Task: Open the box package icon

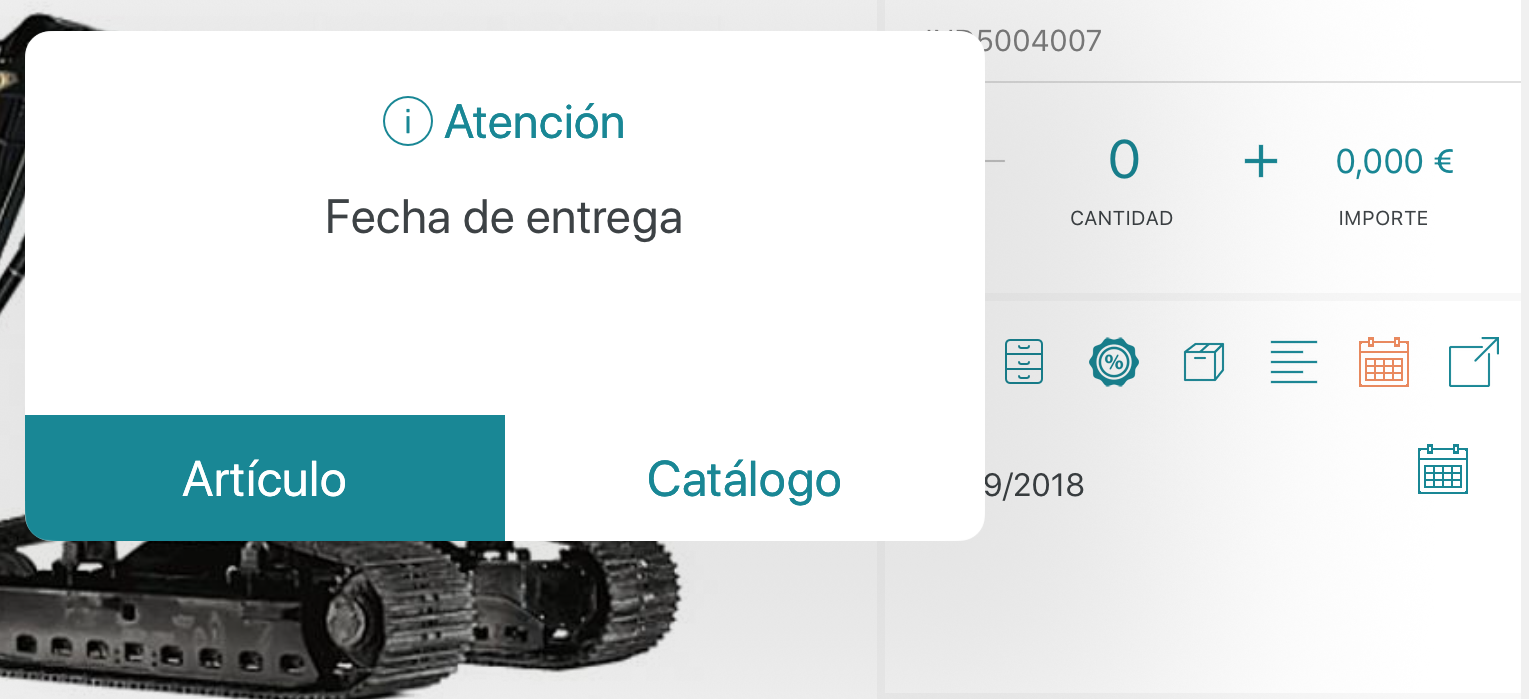Action: 1204,362
